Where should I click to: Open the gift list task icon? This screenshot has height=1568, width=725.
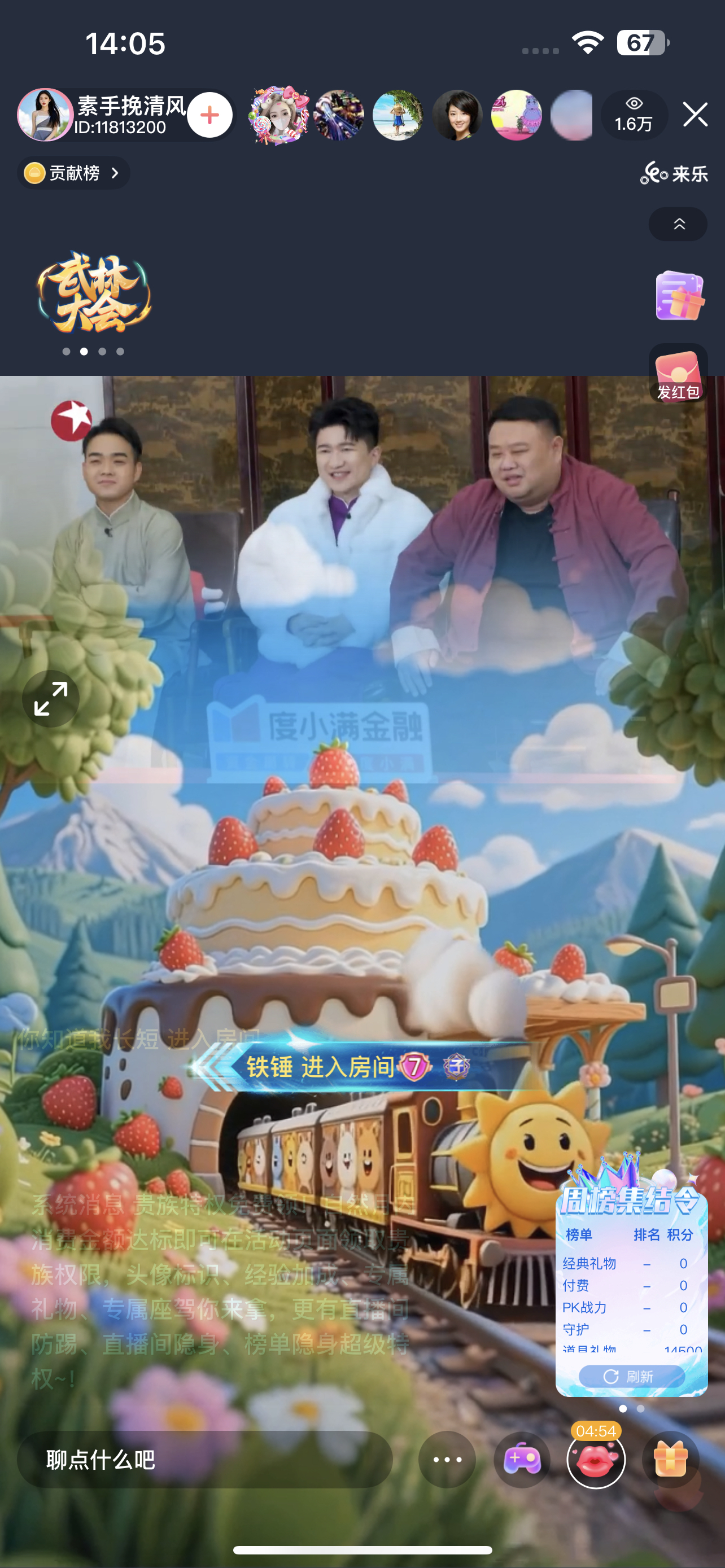click(679, 296)
